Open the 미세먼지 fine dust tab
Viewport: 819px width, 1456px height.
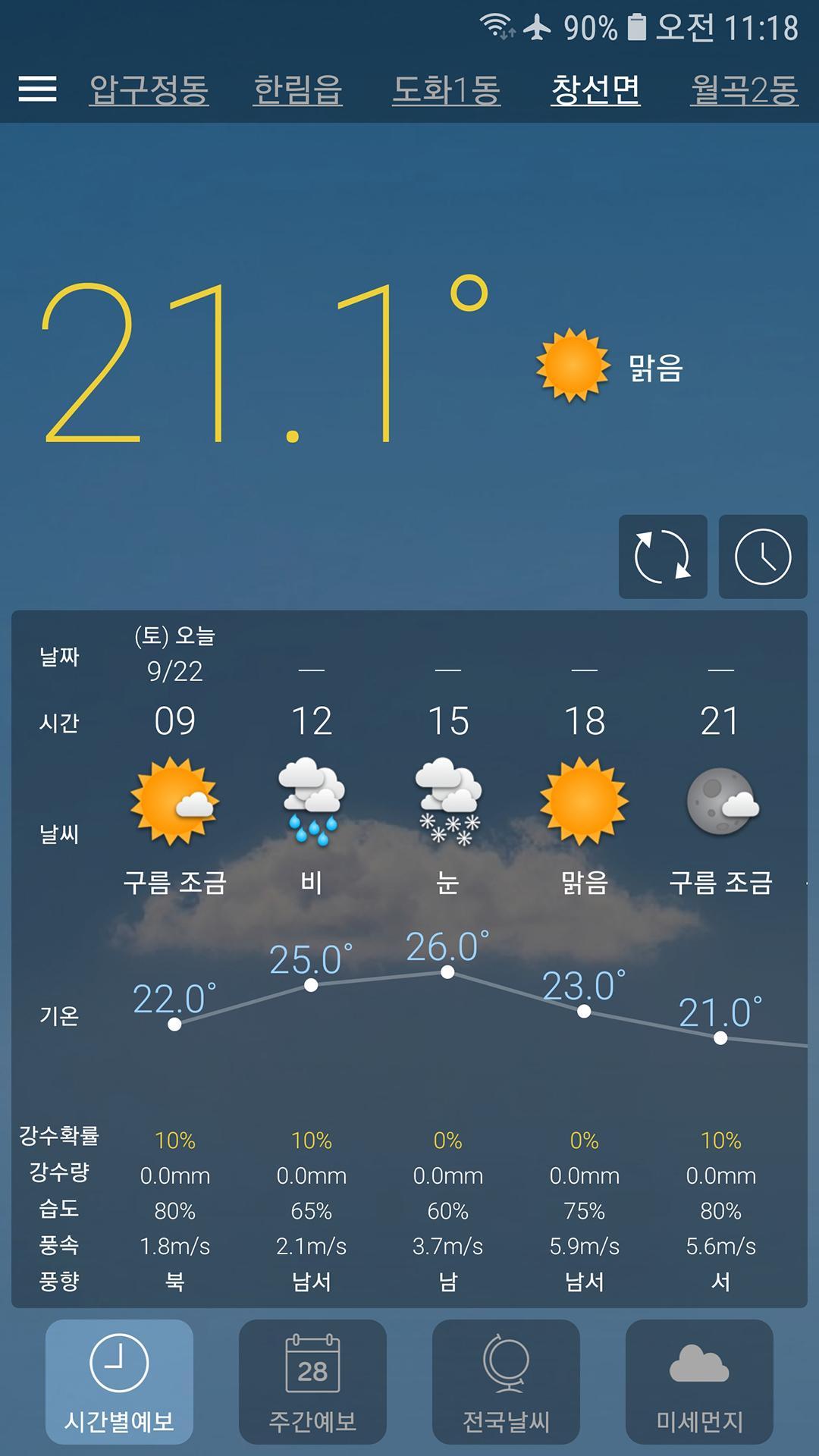coord(699,1382)
